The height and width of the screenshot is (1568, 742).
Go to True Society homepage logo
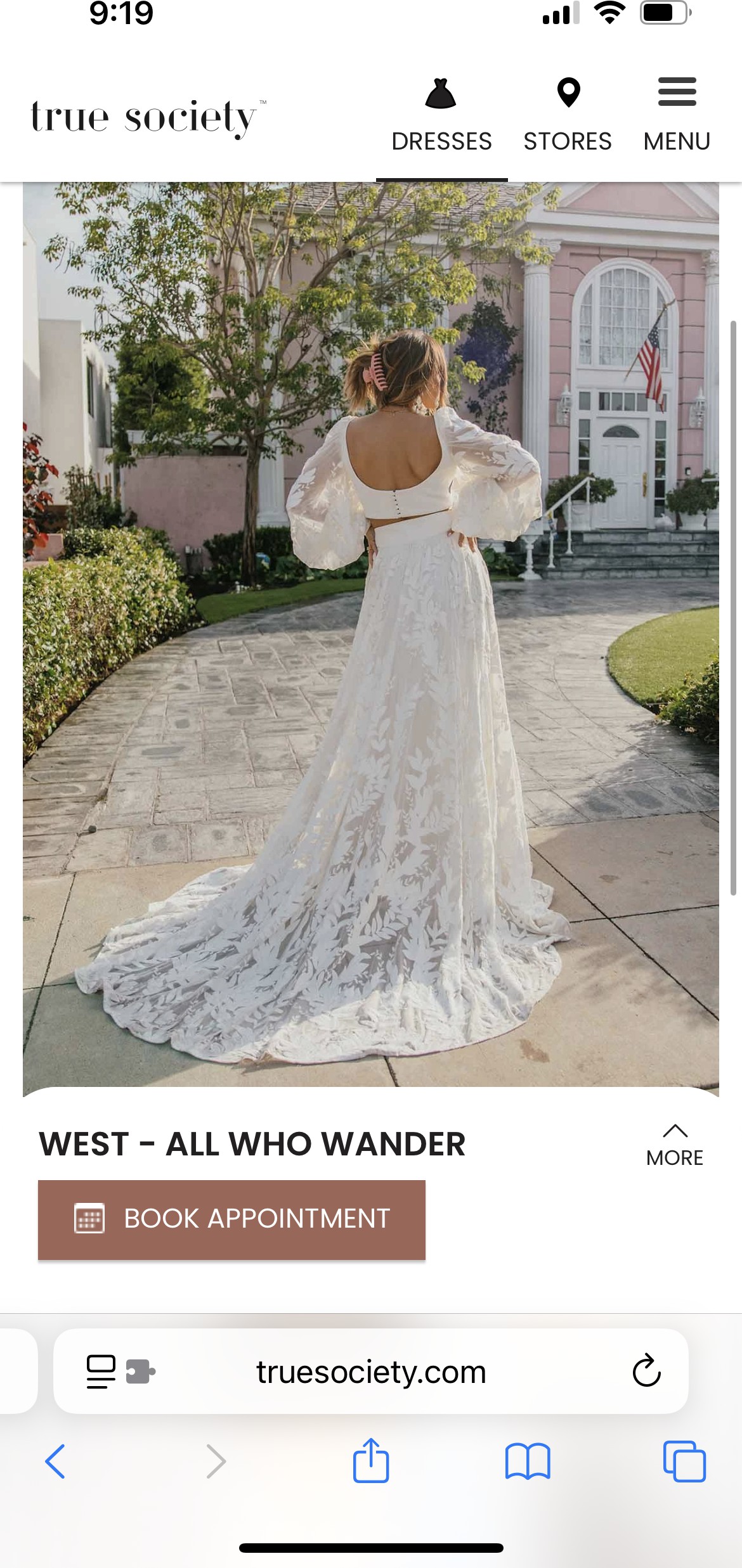click(x=148, y=118)
